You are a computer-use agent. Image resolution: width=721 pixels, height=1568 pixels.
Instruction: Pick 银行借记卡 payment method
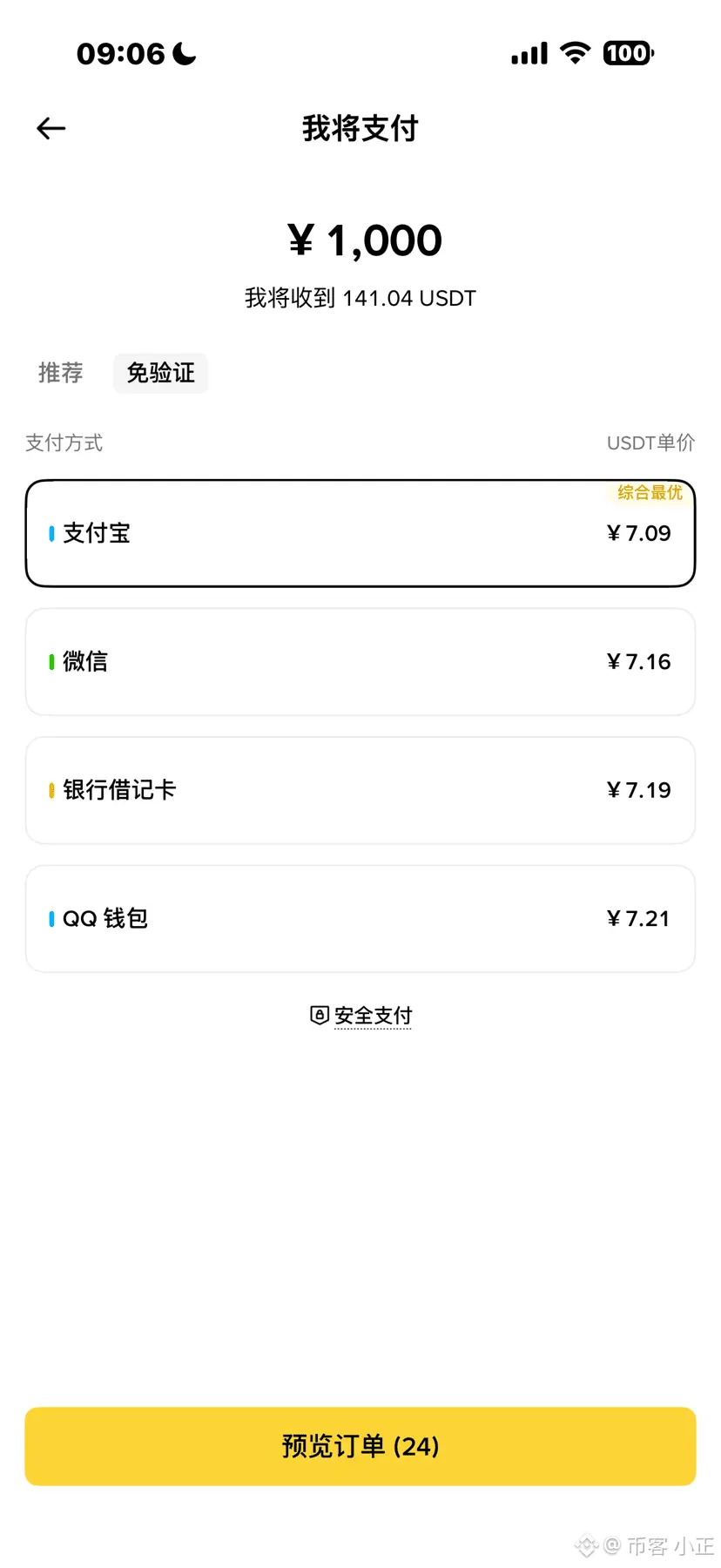coord(360,790)
